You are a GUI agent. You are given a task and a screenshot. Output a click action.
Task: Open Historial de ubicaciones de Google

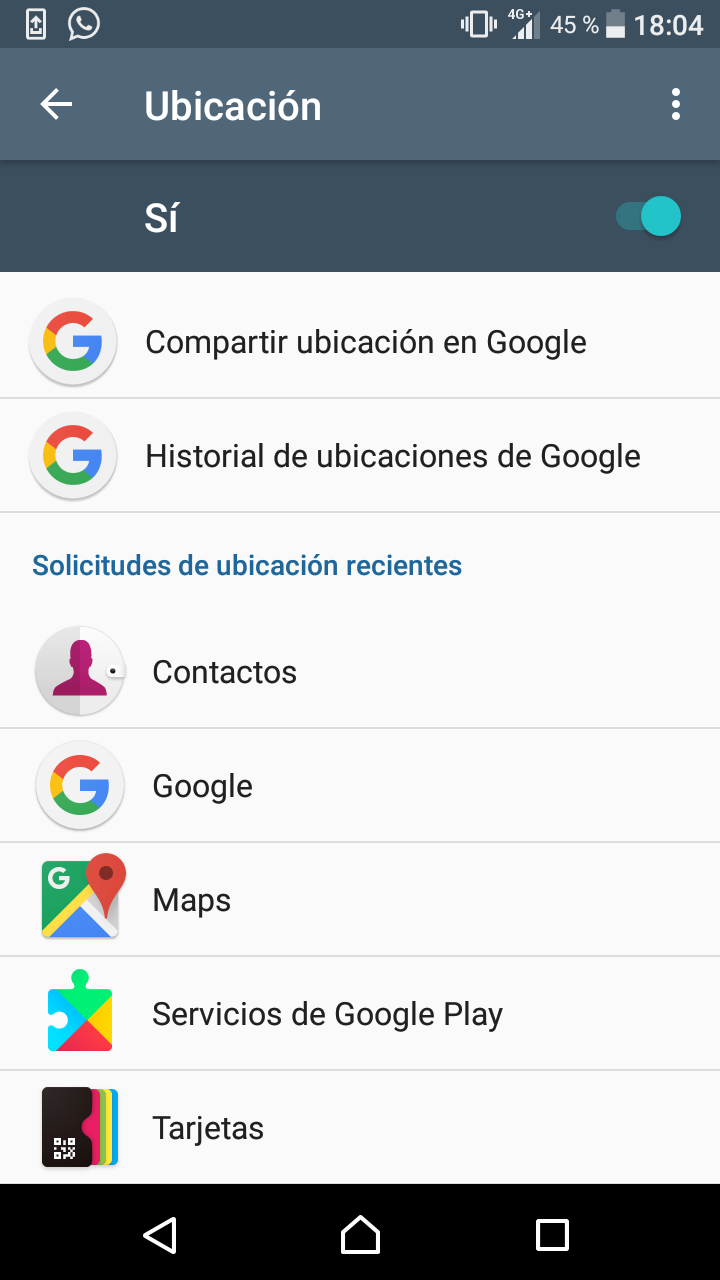point(360,456)
